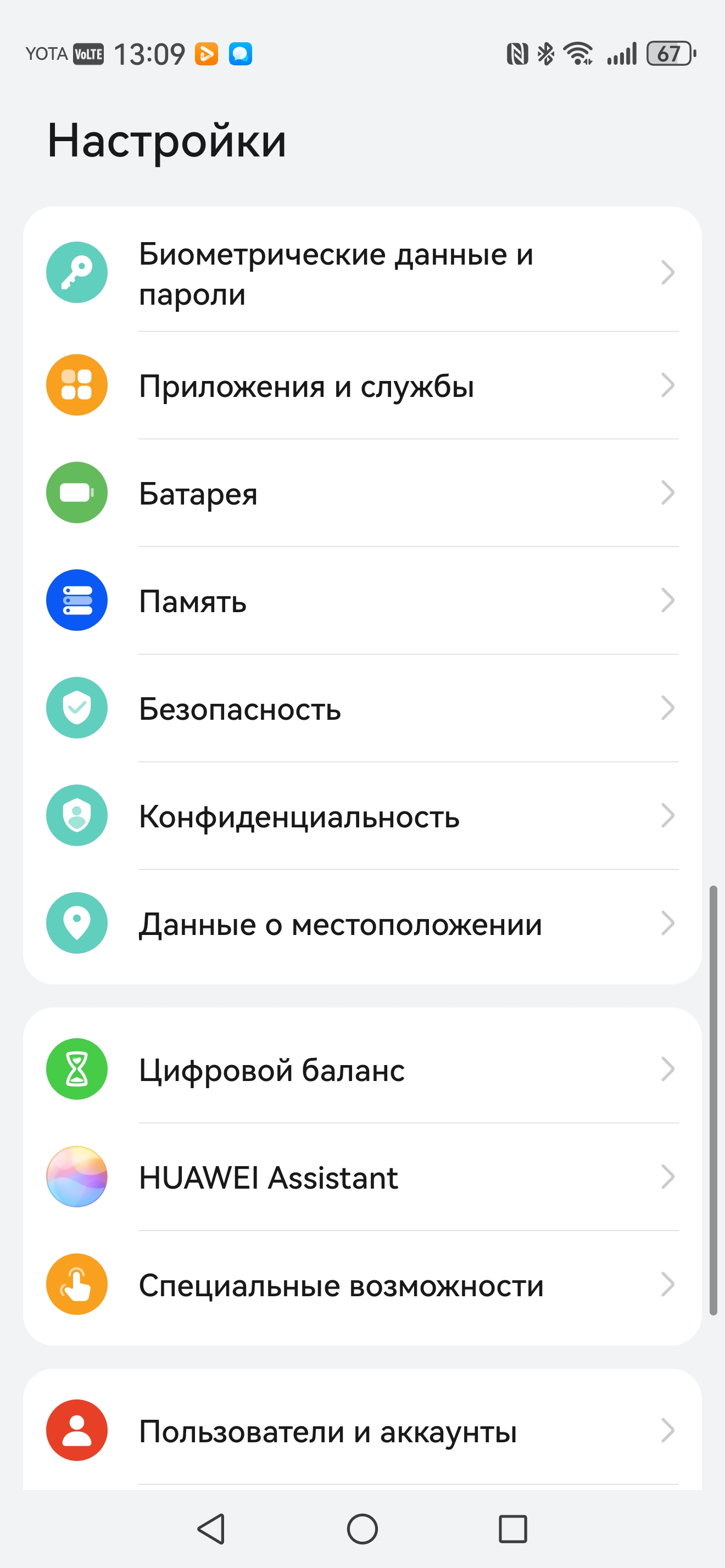This screenshot has height=1568, width=725.
Task: Select Специальные возможности
Action: click(362, 1285)
